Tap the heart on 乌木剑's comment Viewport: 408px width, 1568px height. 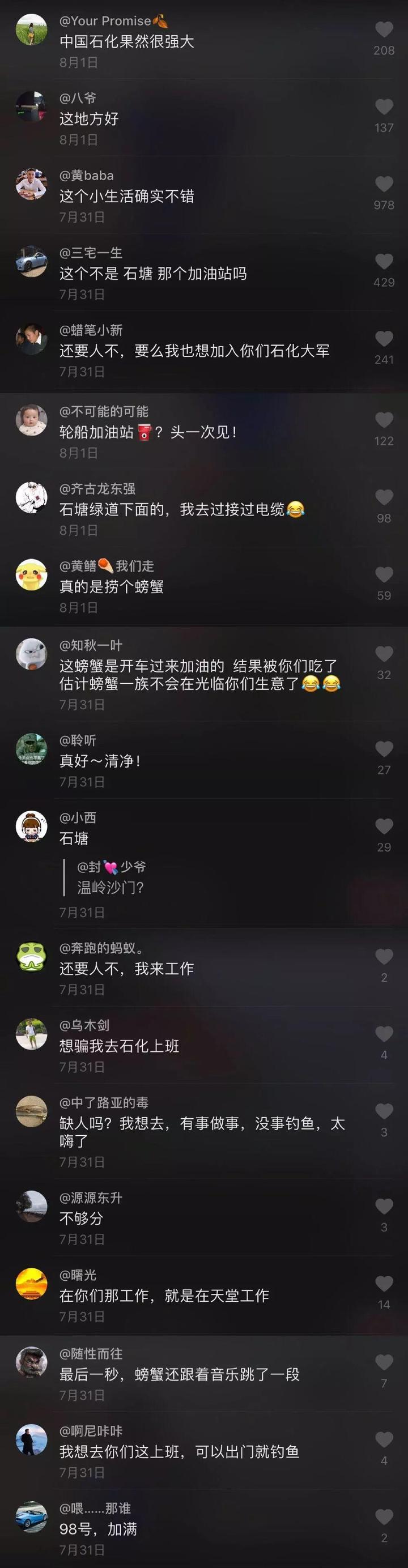pyautogui.click(x=384, y=1034)
